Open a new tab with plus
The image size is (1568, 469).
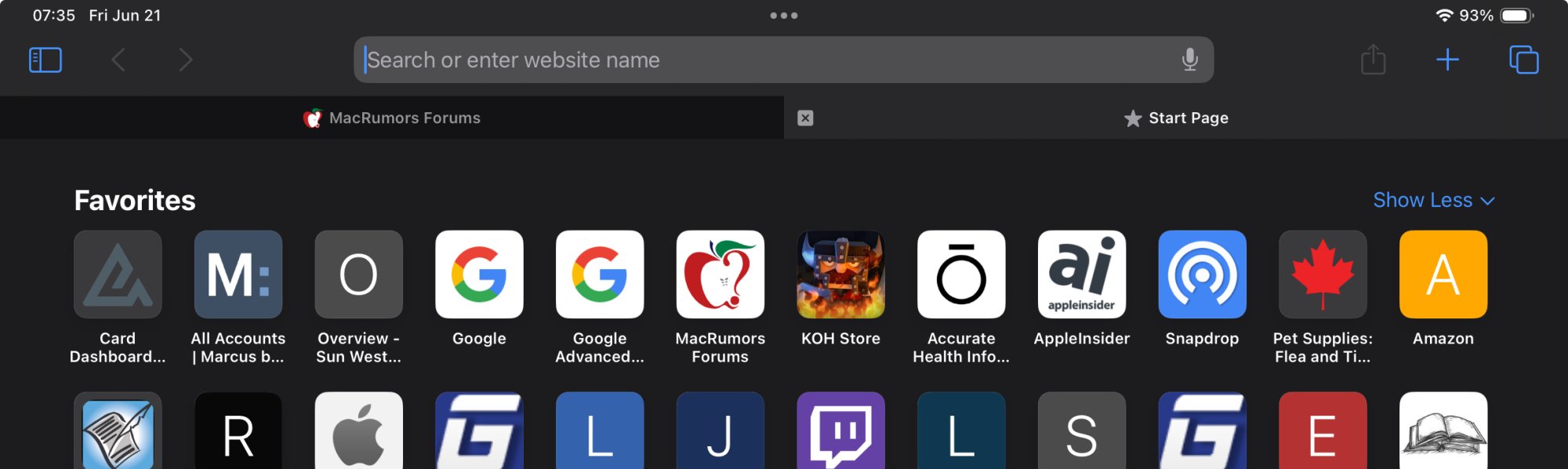pyautogui.click(x=1447, y=60)
